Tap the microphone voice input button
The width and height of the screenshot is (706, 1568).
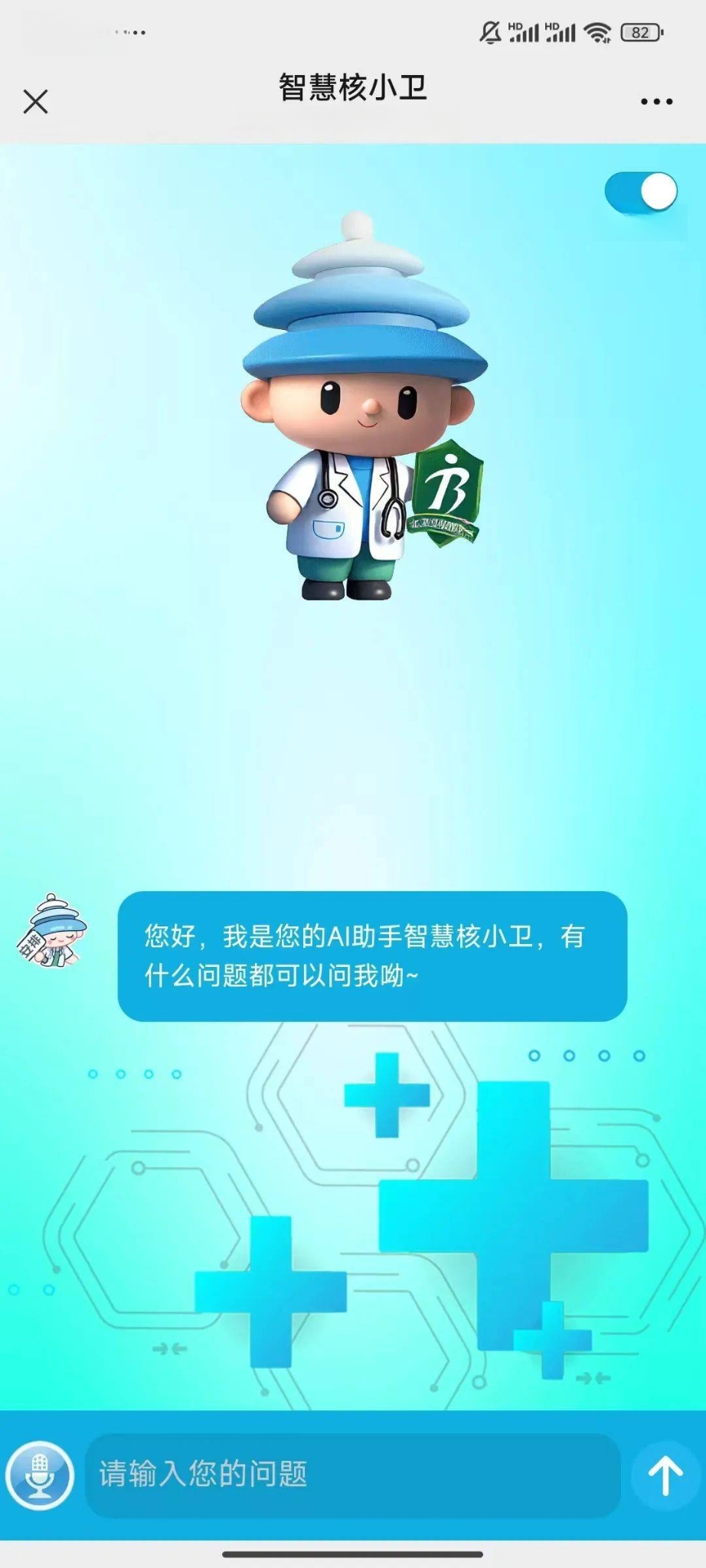[40, 1474]
